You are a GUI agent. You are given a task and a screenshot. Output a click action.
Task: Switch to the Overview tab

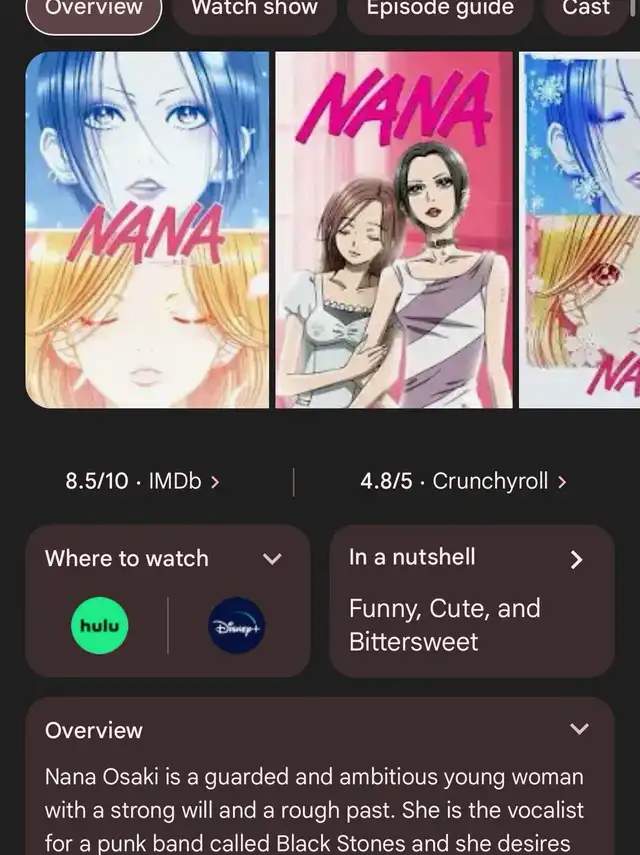tap(93, 10)
